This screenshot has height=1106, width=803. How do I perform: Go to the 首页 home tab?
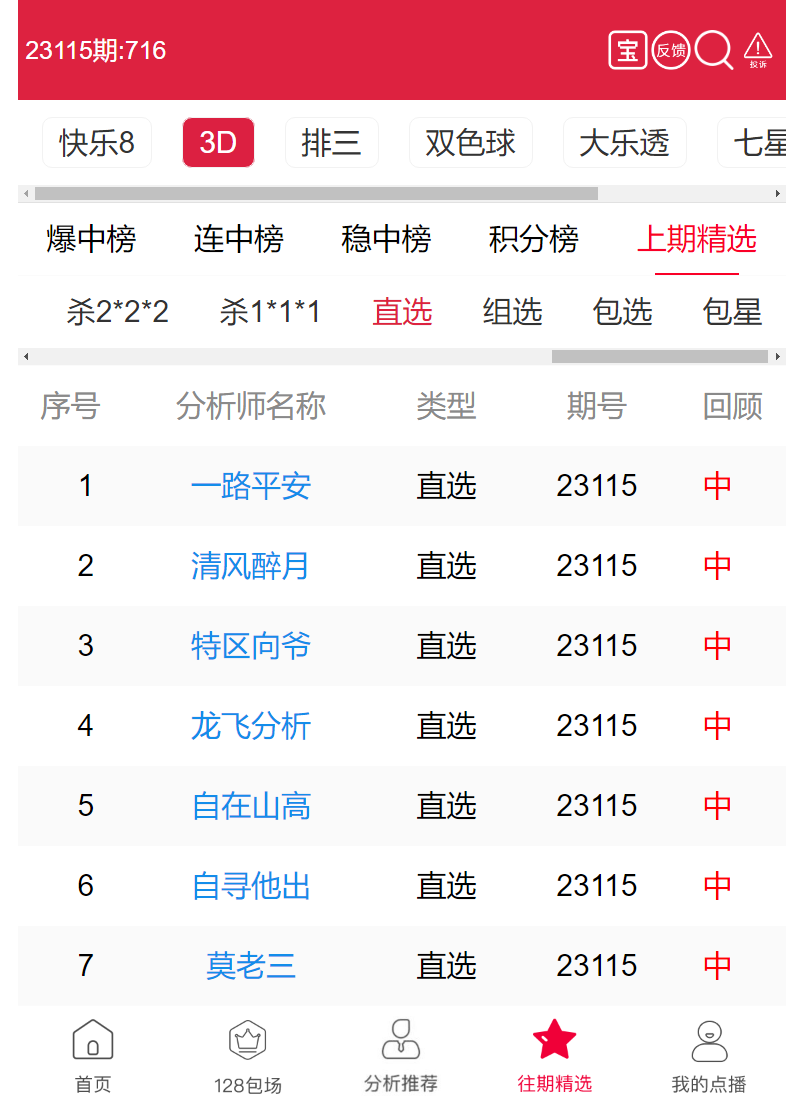pos(93,1055)
